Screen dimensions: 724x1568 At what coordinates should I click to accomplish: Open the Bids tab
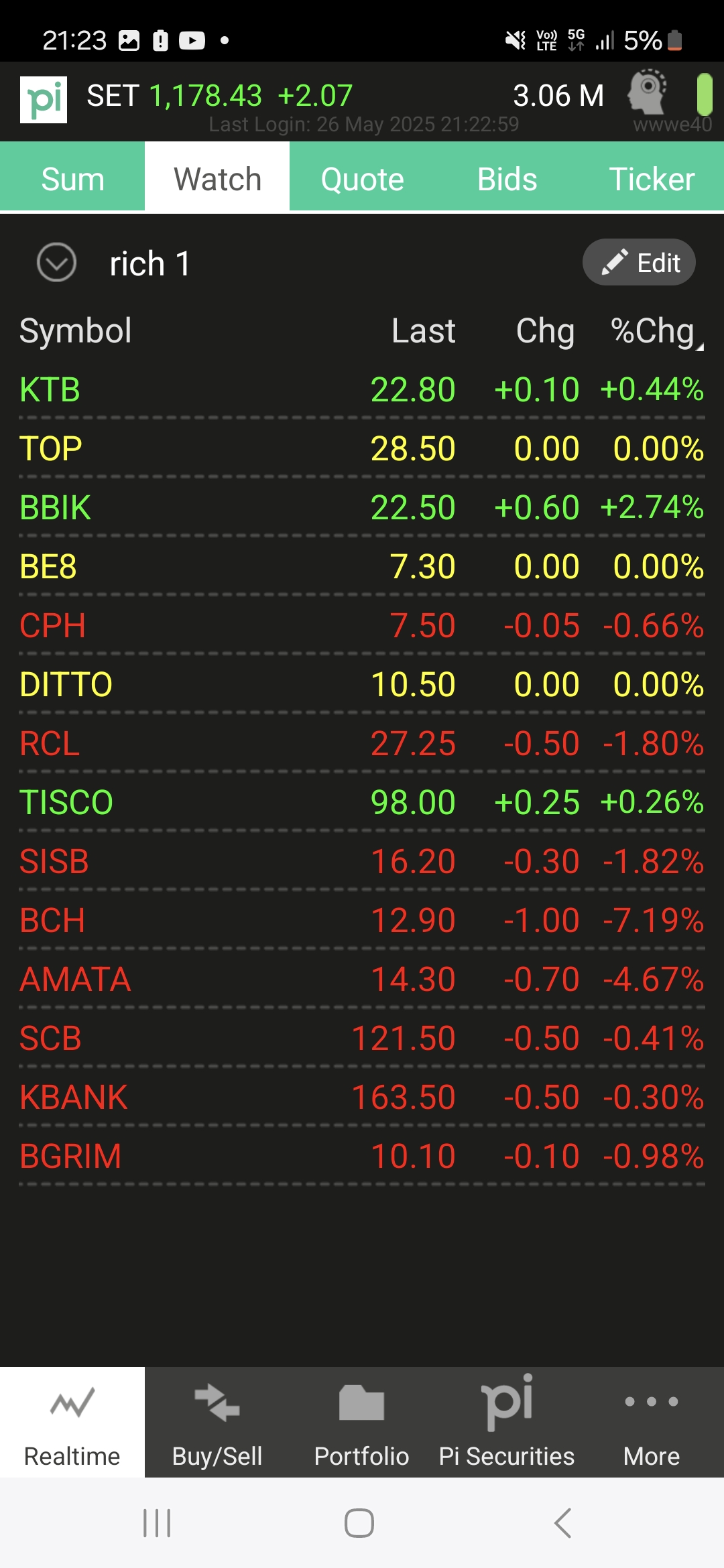pos(507,178)
